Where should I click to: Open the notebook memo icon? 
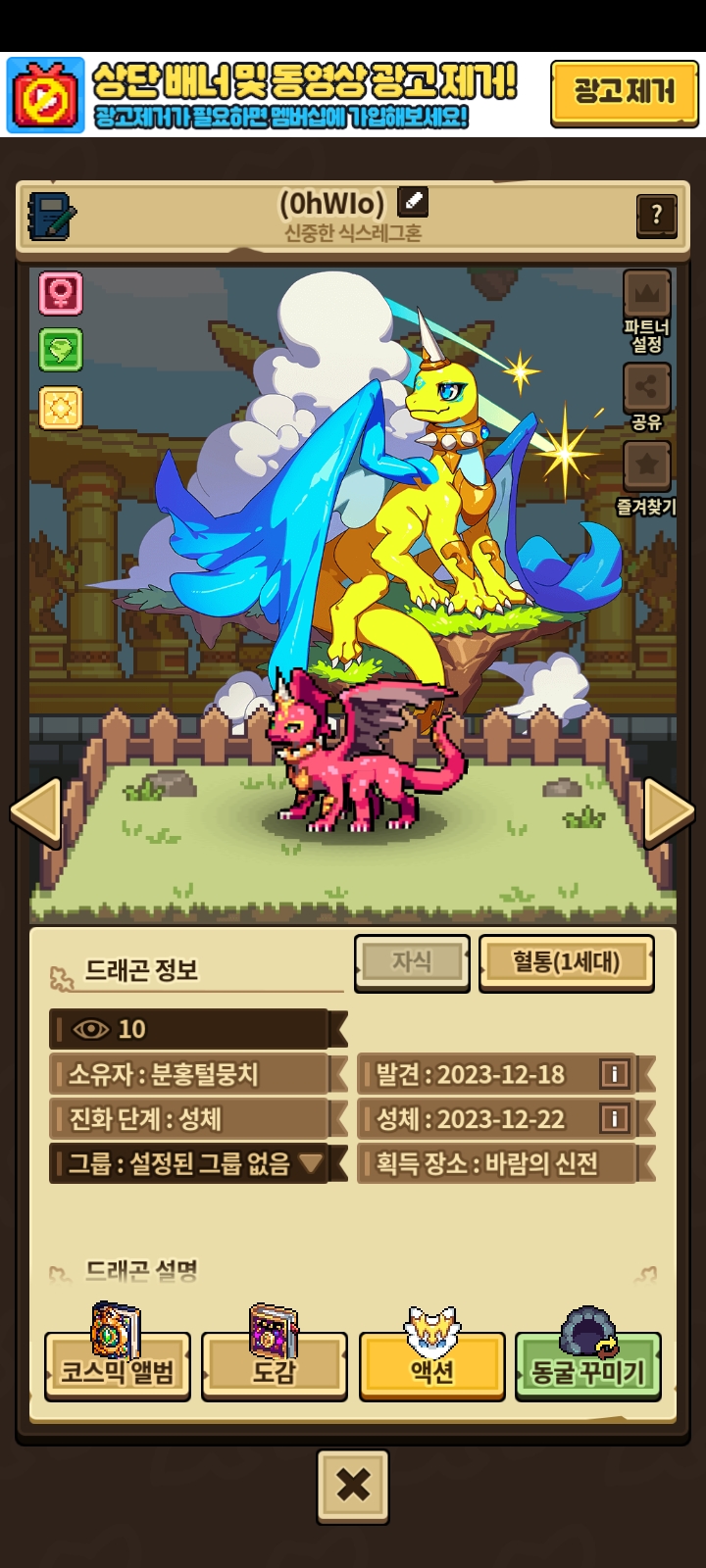click(51, 215)
